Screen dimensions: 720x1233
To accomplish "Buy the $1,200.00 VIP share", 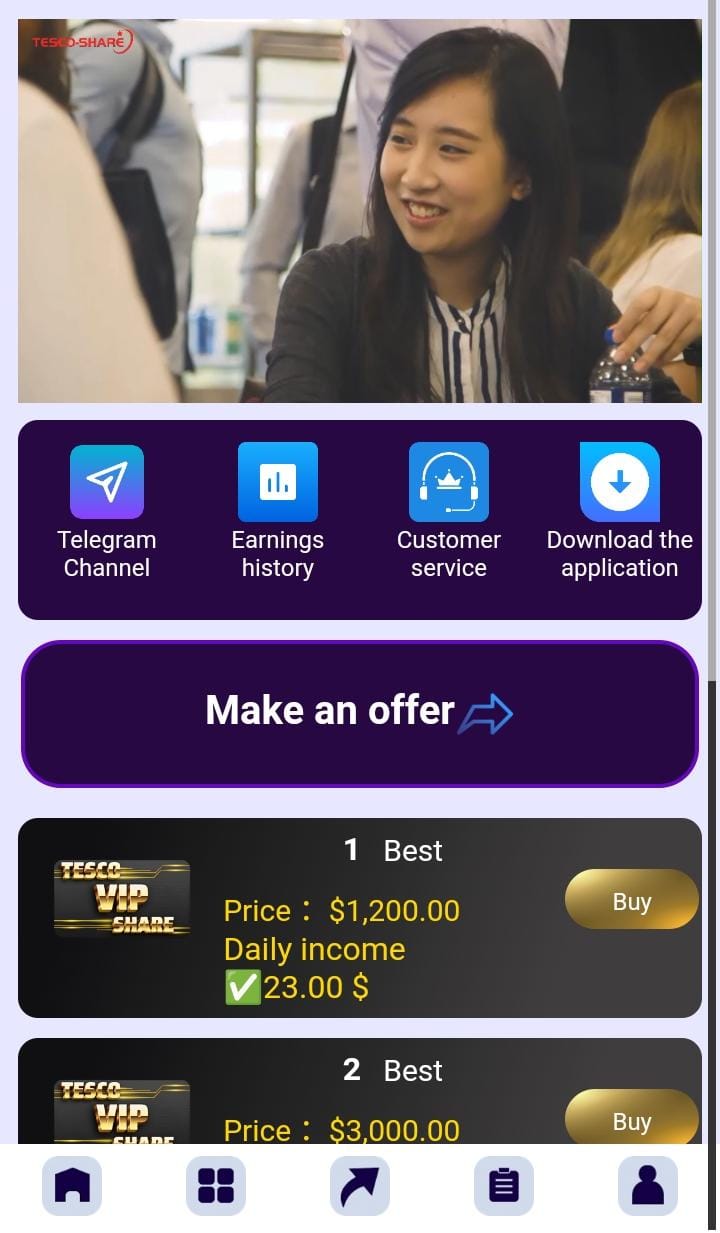I will (x=631, y=900).
